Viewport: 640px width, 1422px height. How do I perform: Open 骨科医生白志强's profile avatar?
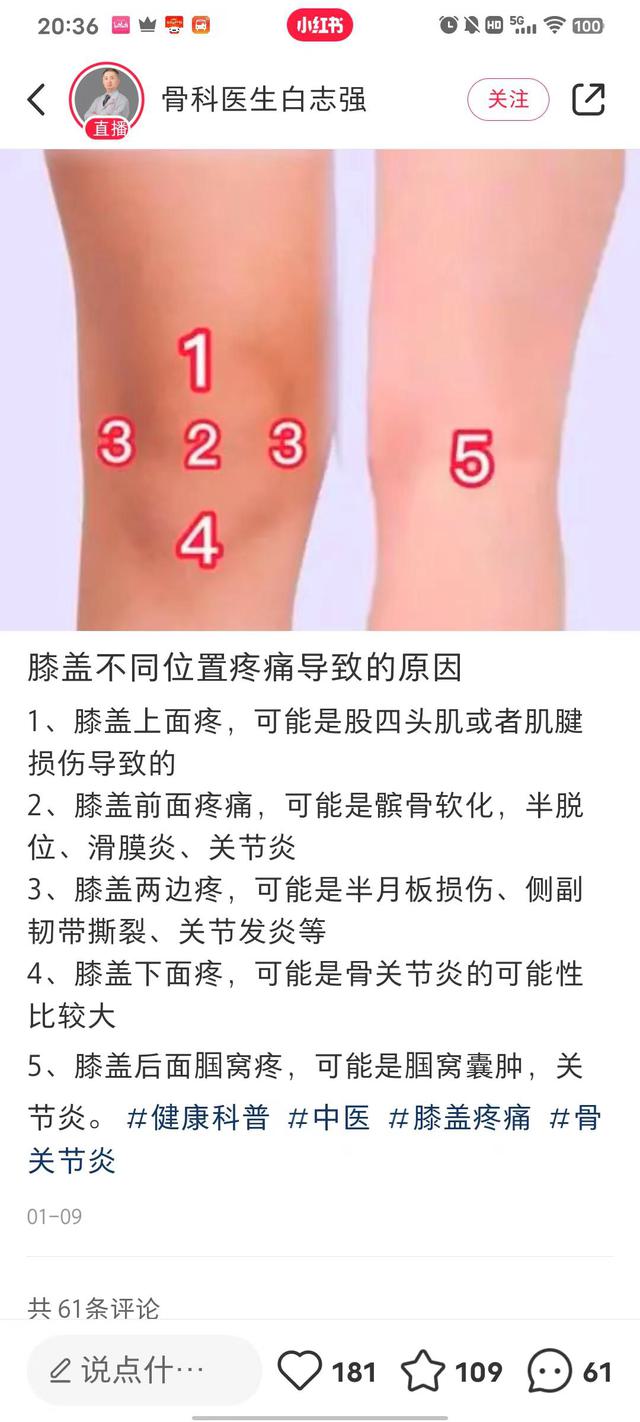point(107,99)
